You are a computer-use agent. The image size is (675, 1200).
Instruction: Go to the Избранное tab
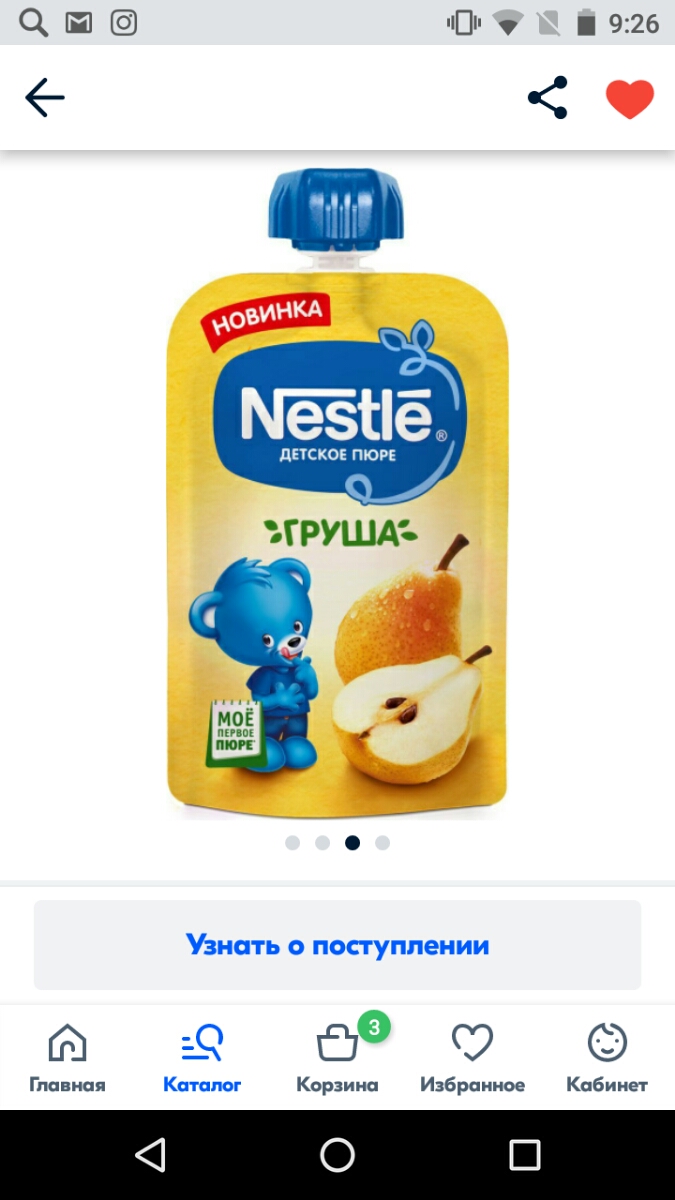(472, 1057)
